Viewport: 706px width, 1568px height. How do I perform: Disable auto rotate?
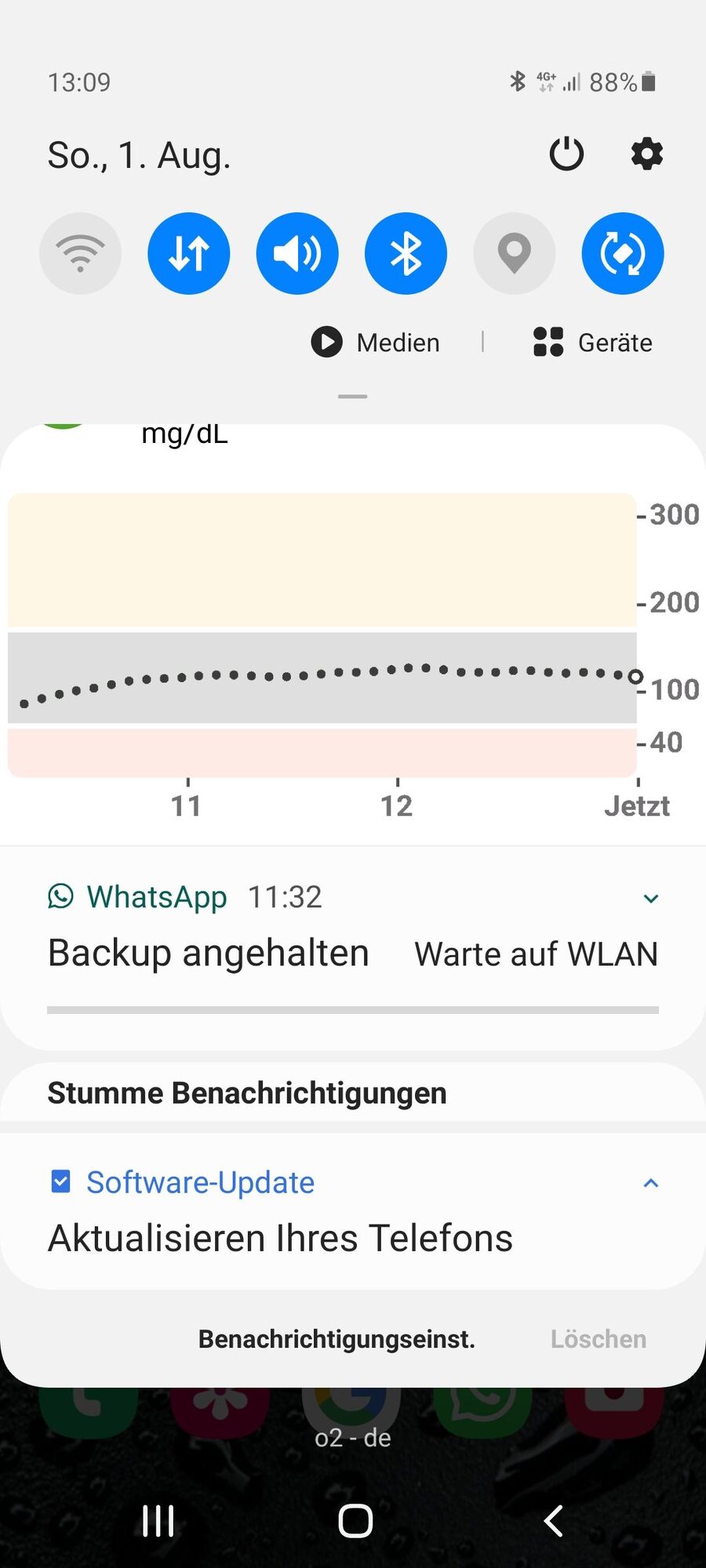[x=622, y=253]
